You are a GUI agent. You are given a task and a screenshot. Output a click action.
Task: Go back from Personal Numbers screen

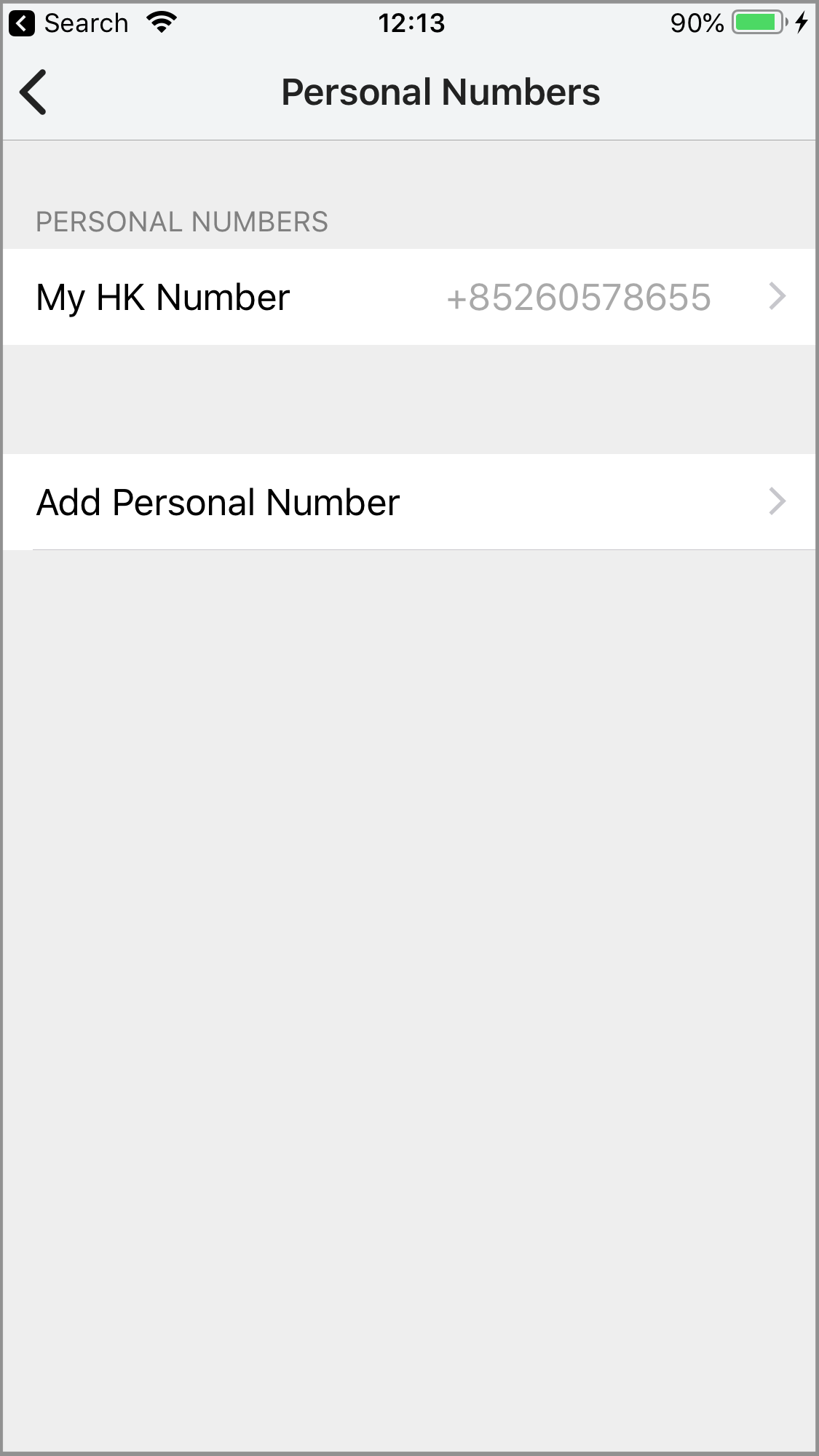33,92
